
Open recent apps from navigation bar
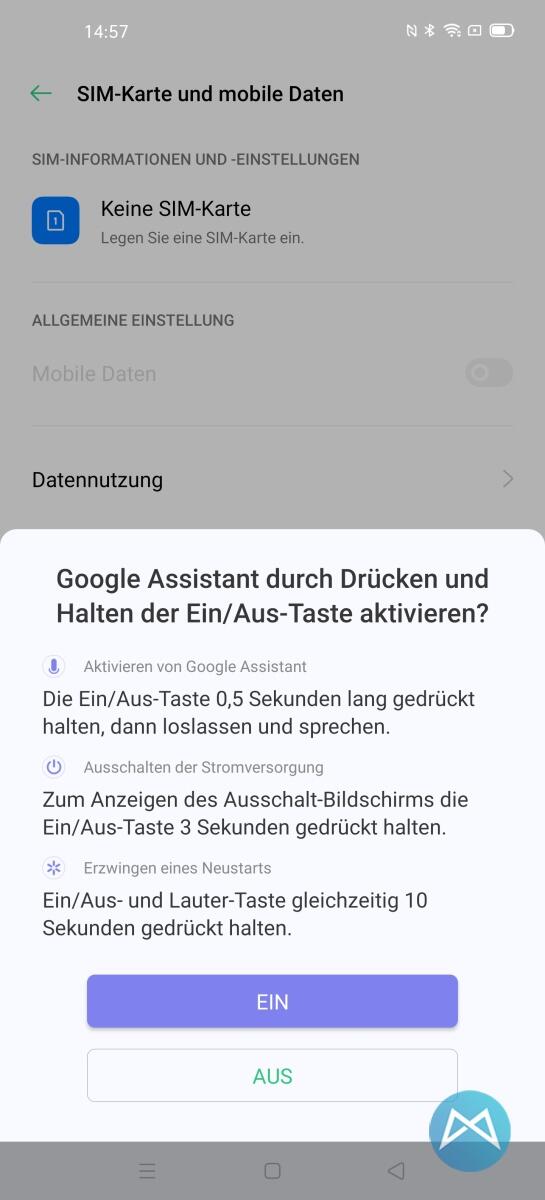tap(148, 1171)
